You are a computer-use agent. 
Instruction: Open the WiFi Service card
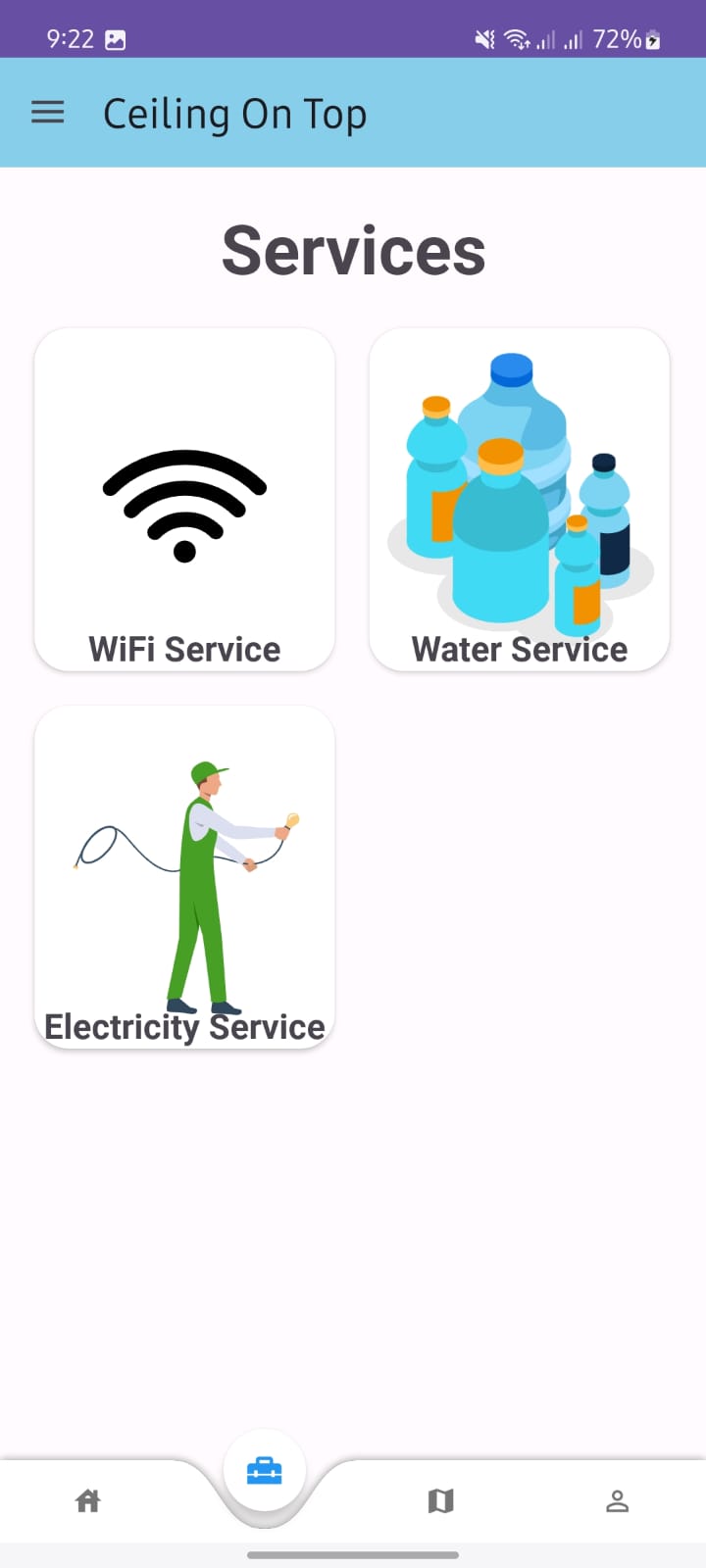(184, 500)
